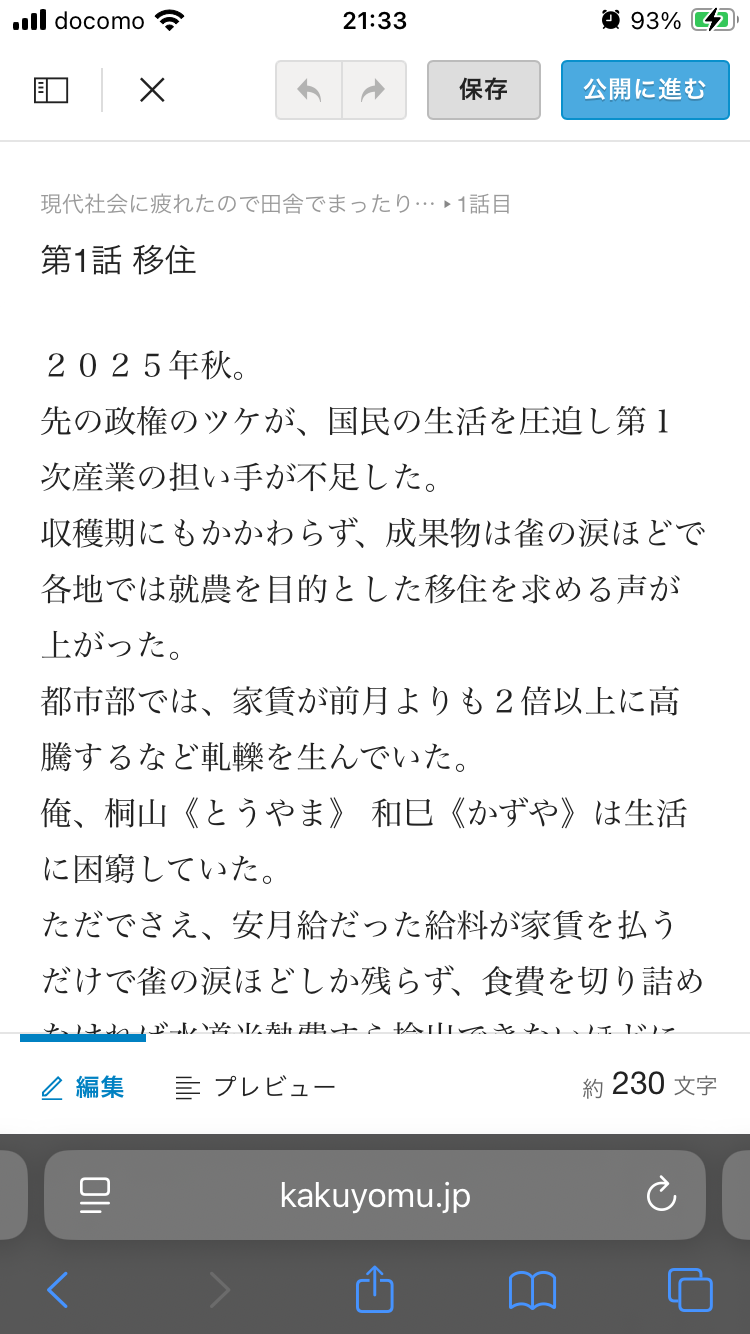Proceed with 公開に進む button

click(645, 90)
